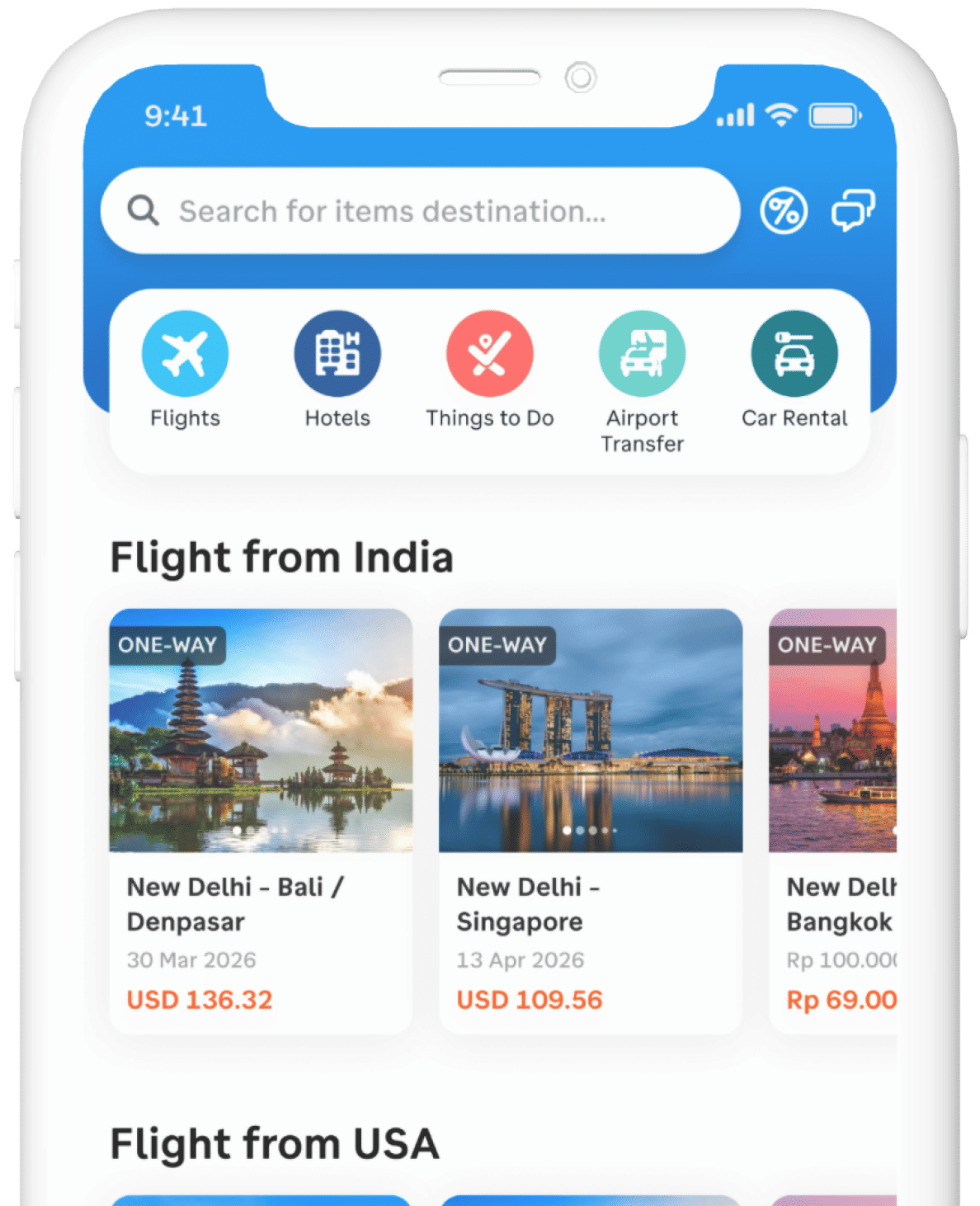The height and width of the screenshot is (1206, 980).
Task: Open Things to Do
Action: pos(490,370)
